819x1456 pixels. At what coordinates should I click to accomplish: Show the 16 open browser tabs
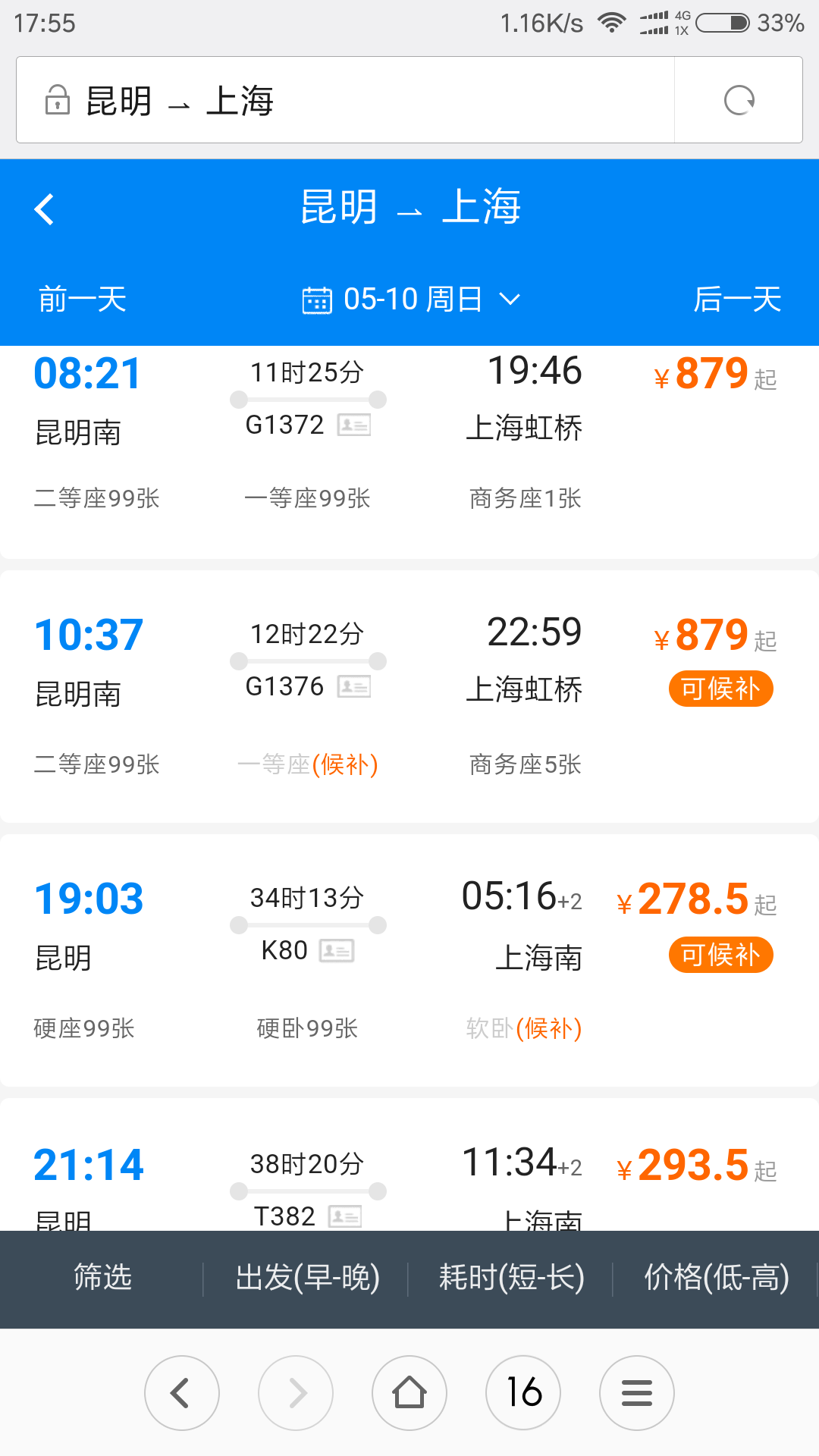click(523, 1393)
